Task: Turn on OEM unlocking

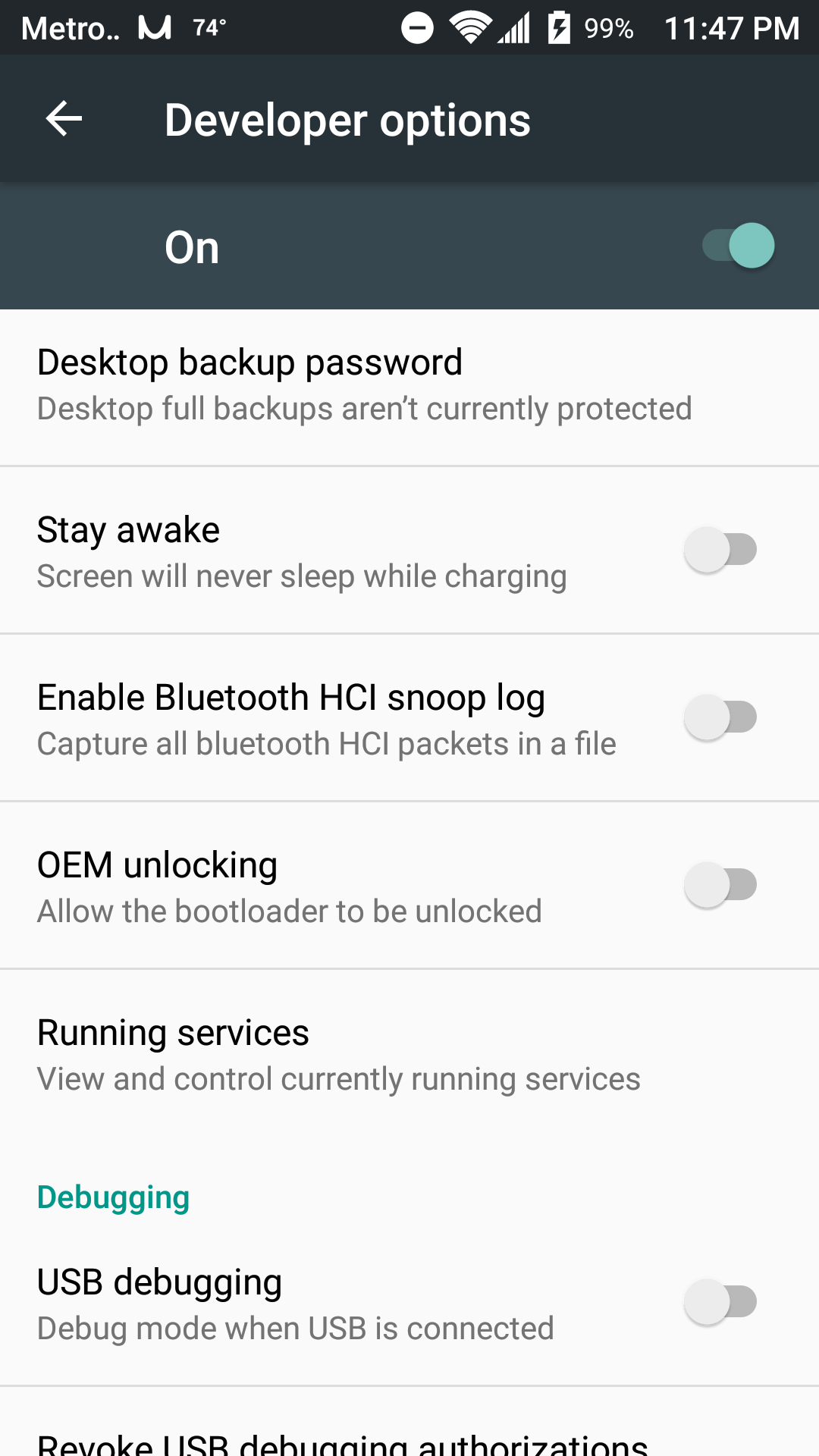Action: 720,885
